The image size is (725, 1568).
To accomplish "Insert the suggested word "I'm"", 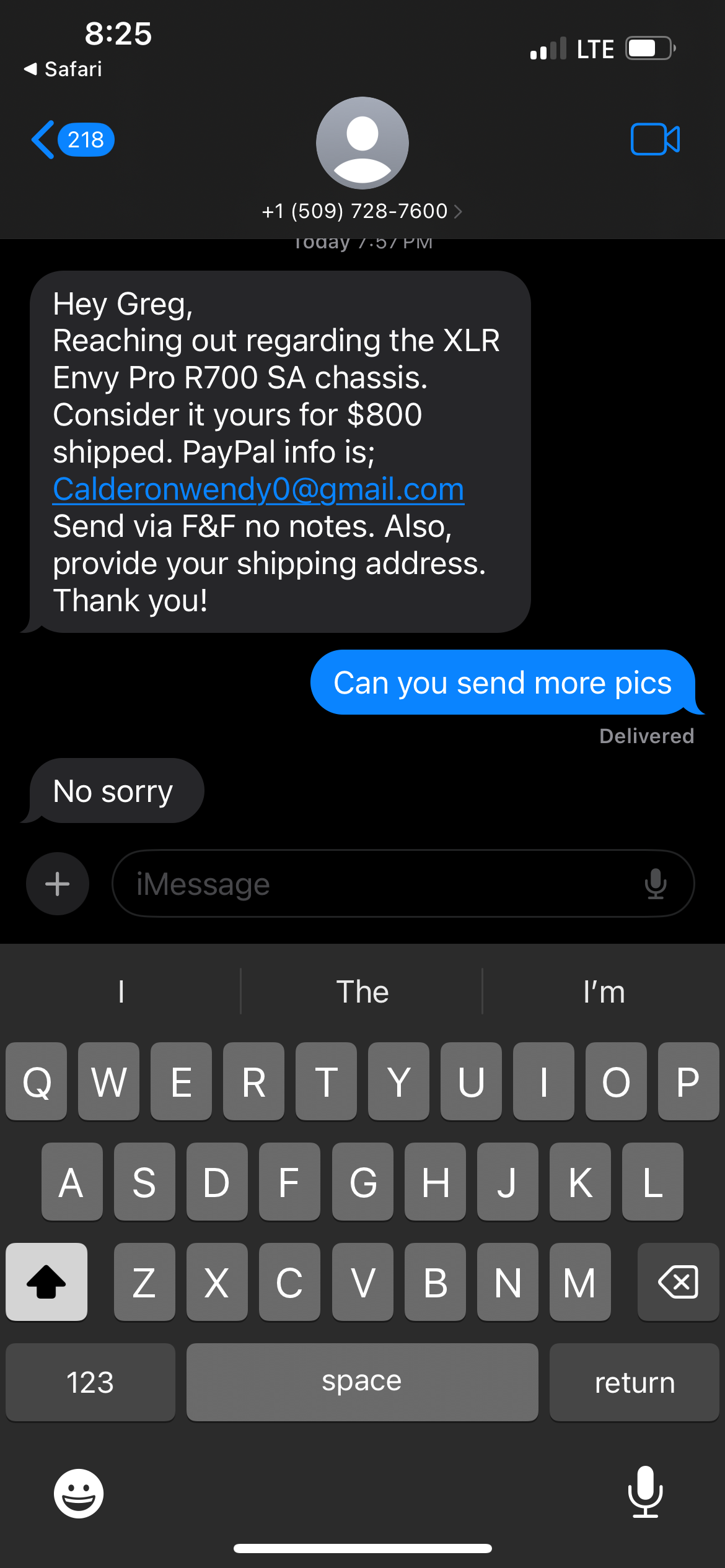I will pos(604,991).
